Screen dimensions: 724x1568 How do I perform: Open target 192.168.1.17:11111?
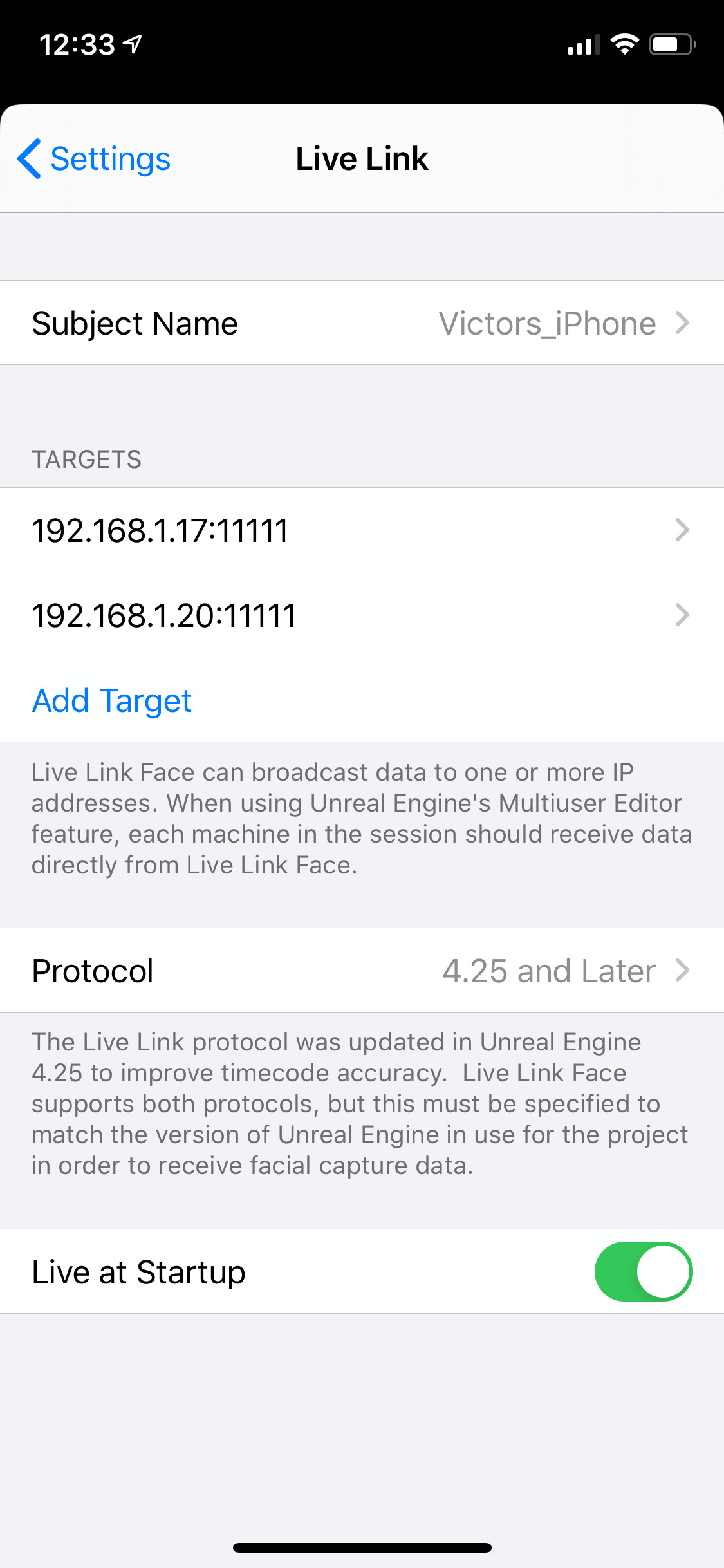pyautogui.click(x=362, y=530)
